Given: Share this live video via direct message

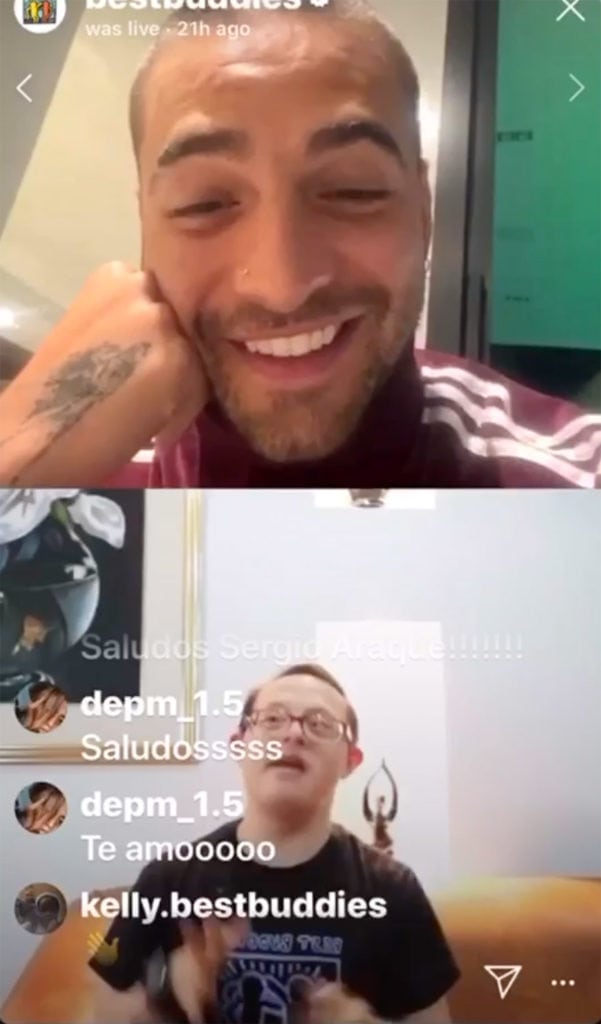Looking at the screenshot, I should [x=503, y=981].
